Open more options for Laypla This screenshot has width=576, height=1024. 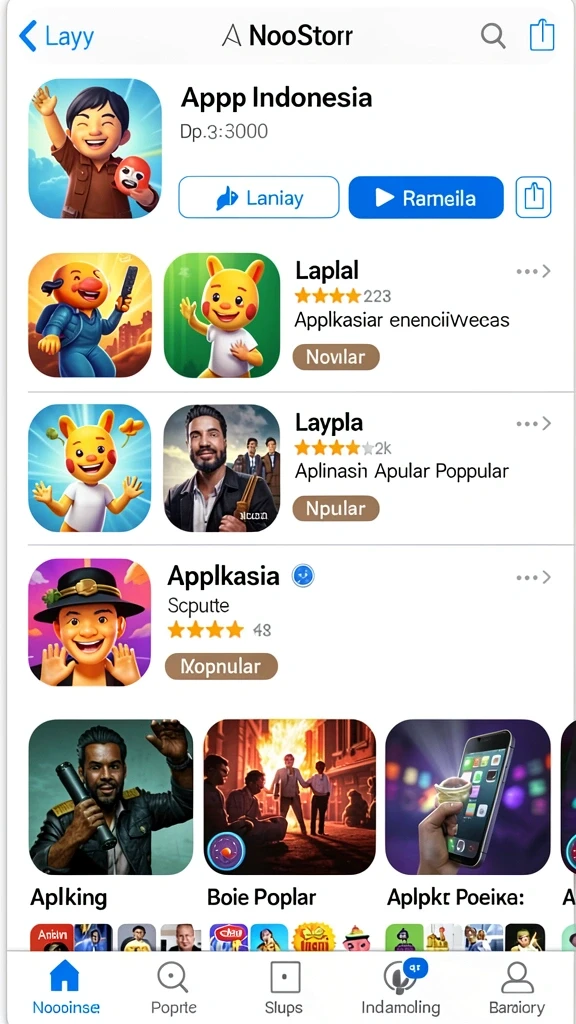click(533, 424)
